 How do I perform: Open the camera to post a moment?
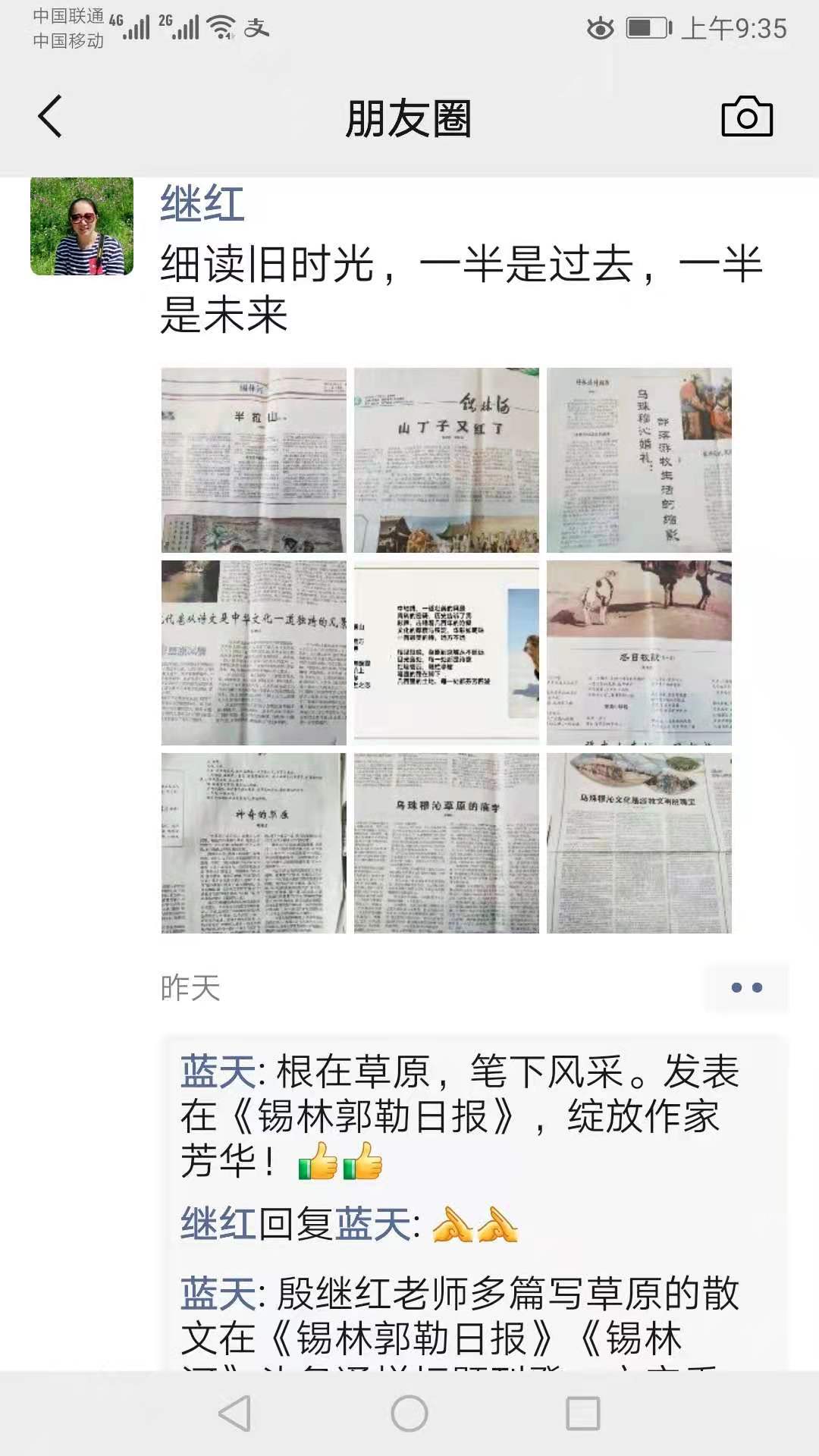point(746,117)
